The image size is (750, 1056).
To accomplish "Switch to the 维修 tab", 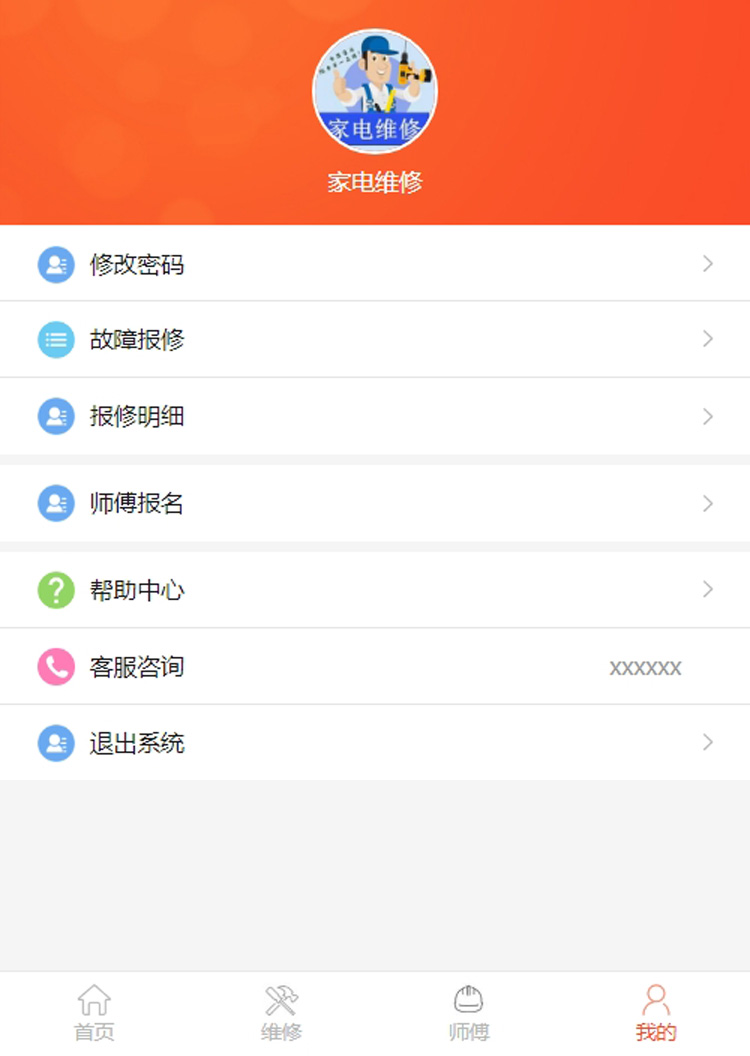I will pos(281,1013).
